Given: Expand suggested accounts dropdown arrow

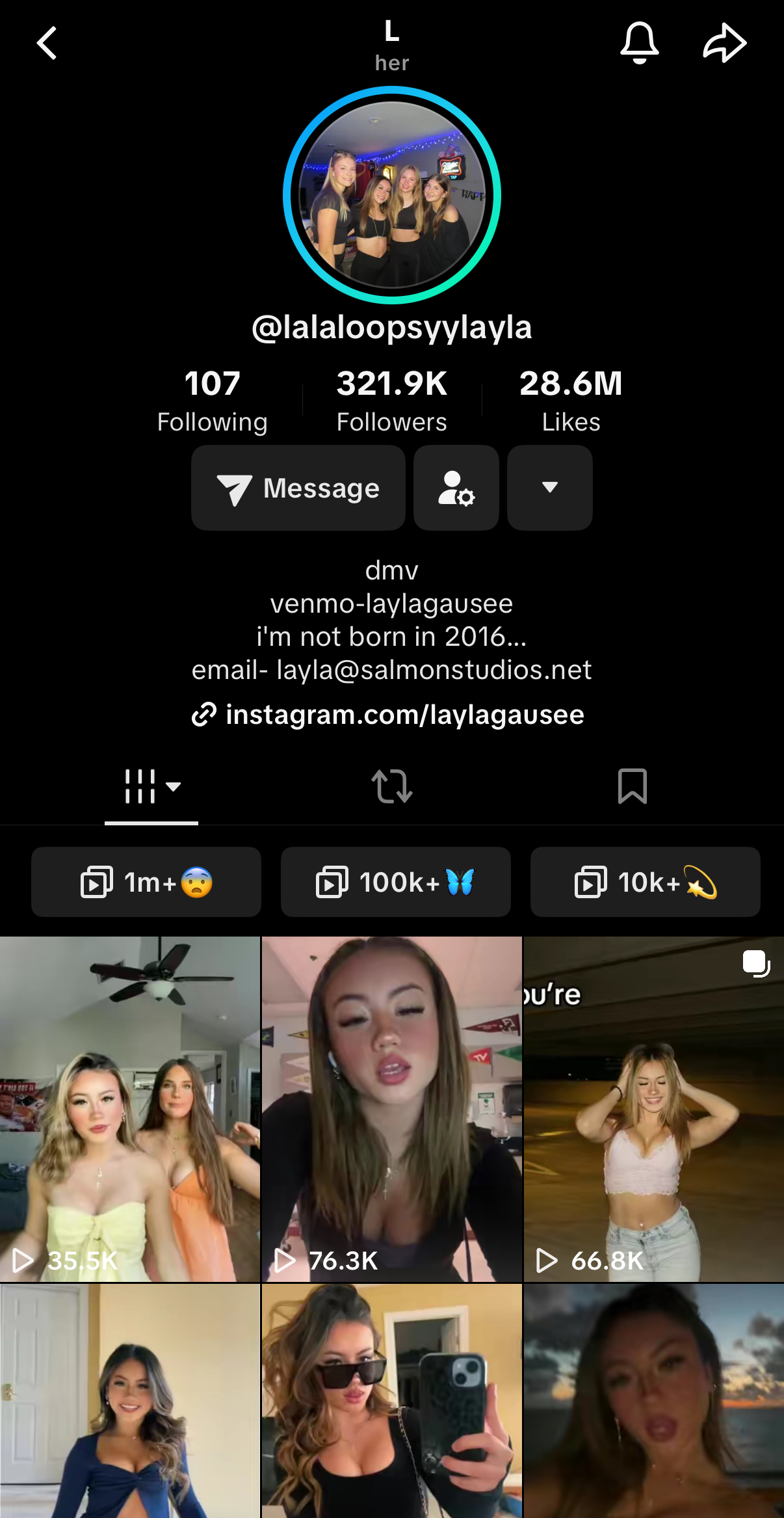Looking at the screenshot, I should (550, 488).
